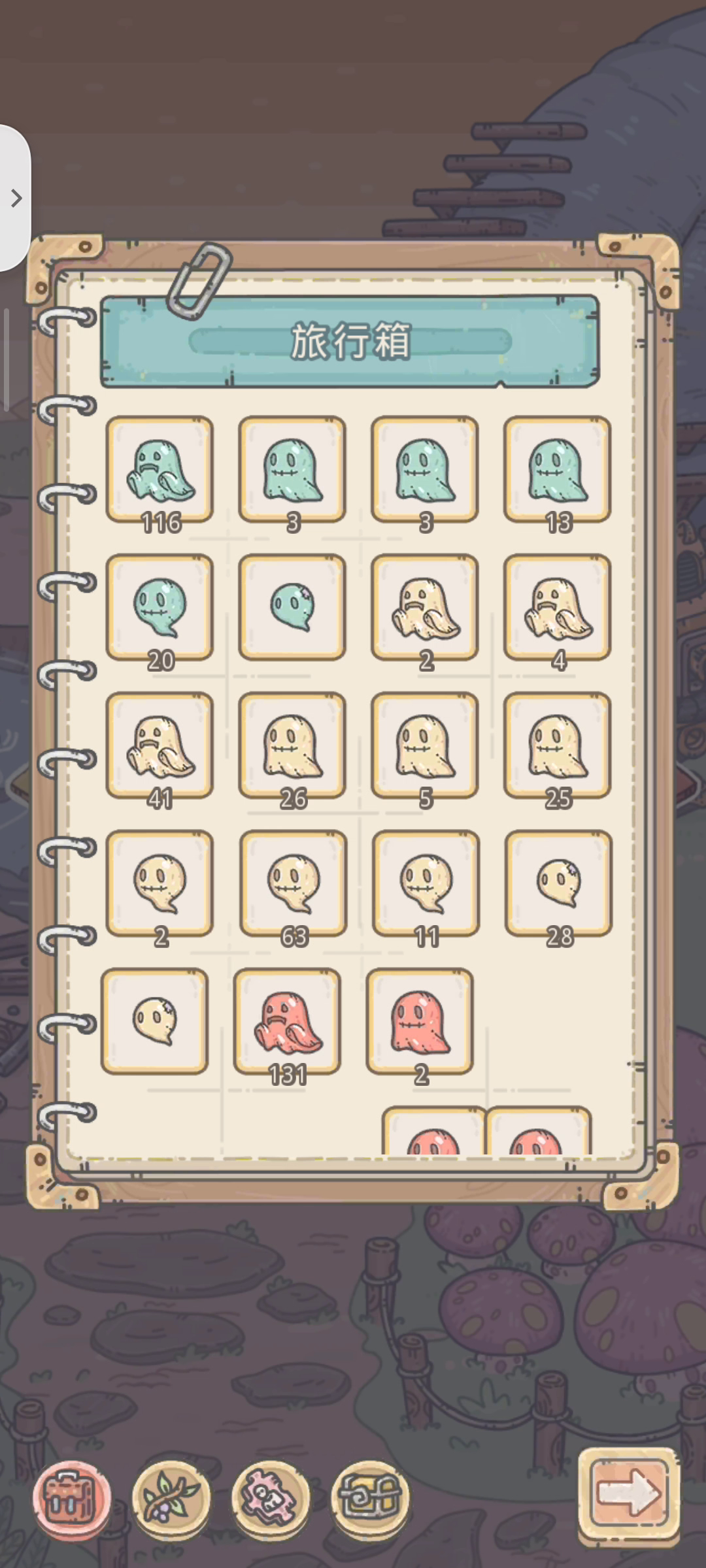Select the green ghost item with count 13
Image resolution: width=706 pixels, height=1568 pixels.
point(557,470)
